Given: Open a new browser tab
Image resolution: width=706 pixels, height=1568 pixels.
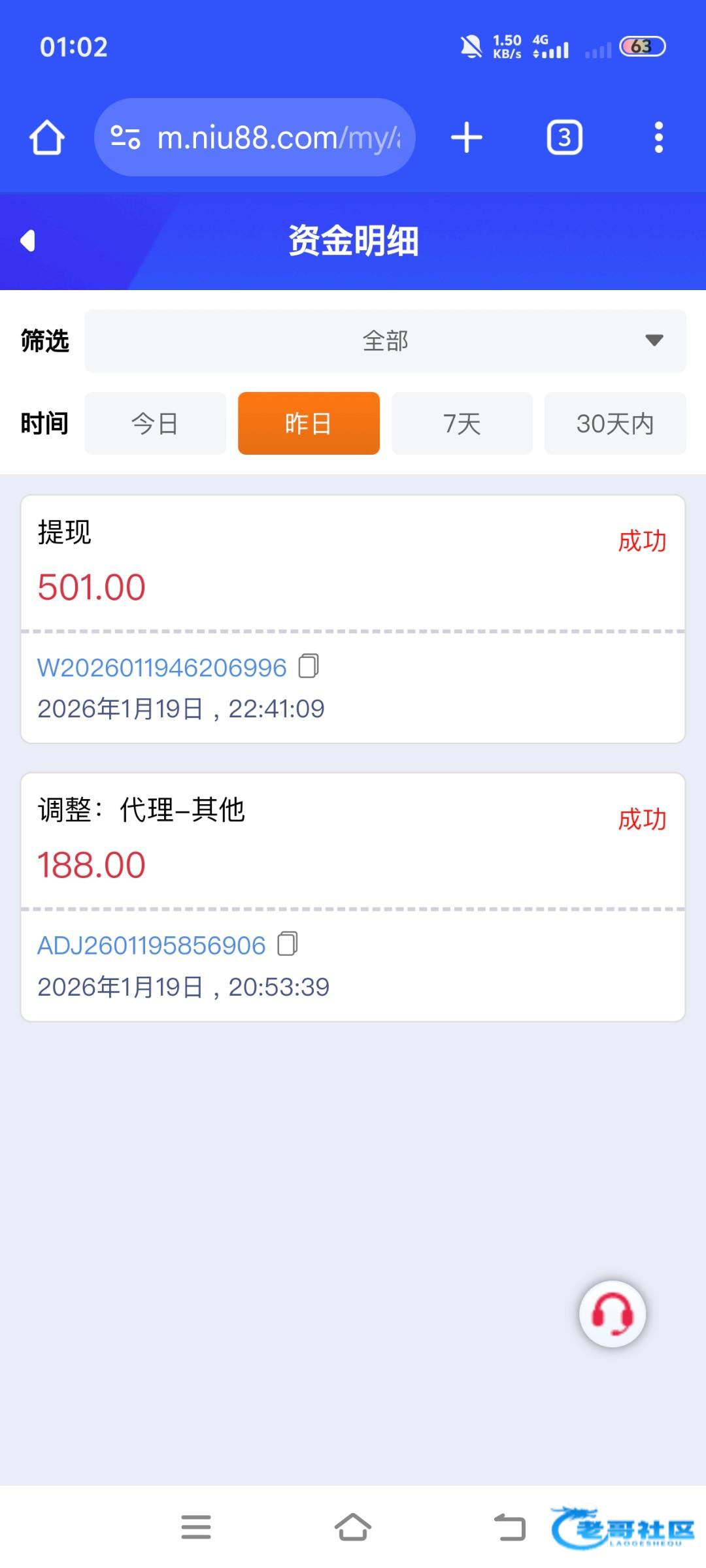Looking at the screenshot, I should (467, 138).
